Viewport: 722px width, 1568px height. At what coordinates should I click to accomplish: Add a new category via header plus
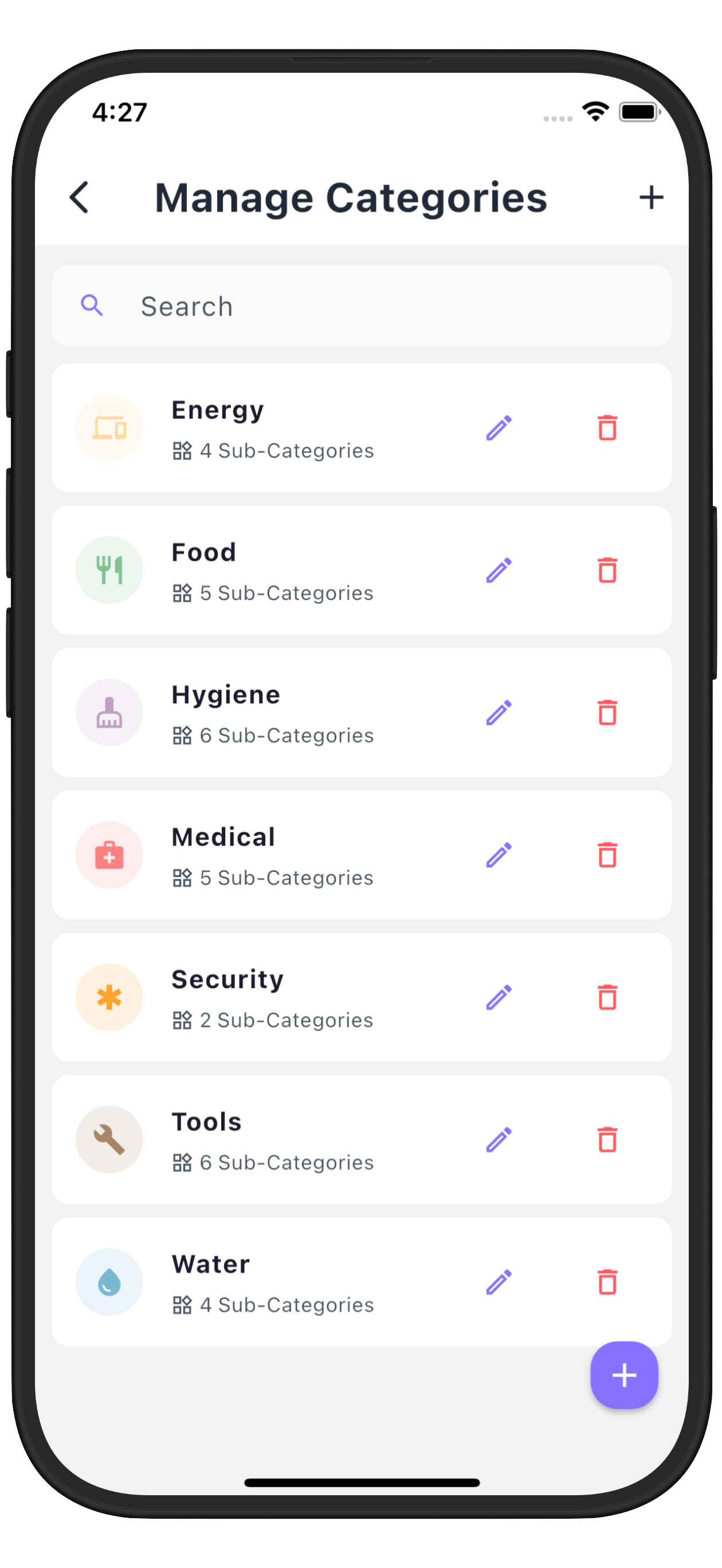(652, 197)
